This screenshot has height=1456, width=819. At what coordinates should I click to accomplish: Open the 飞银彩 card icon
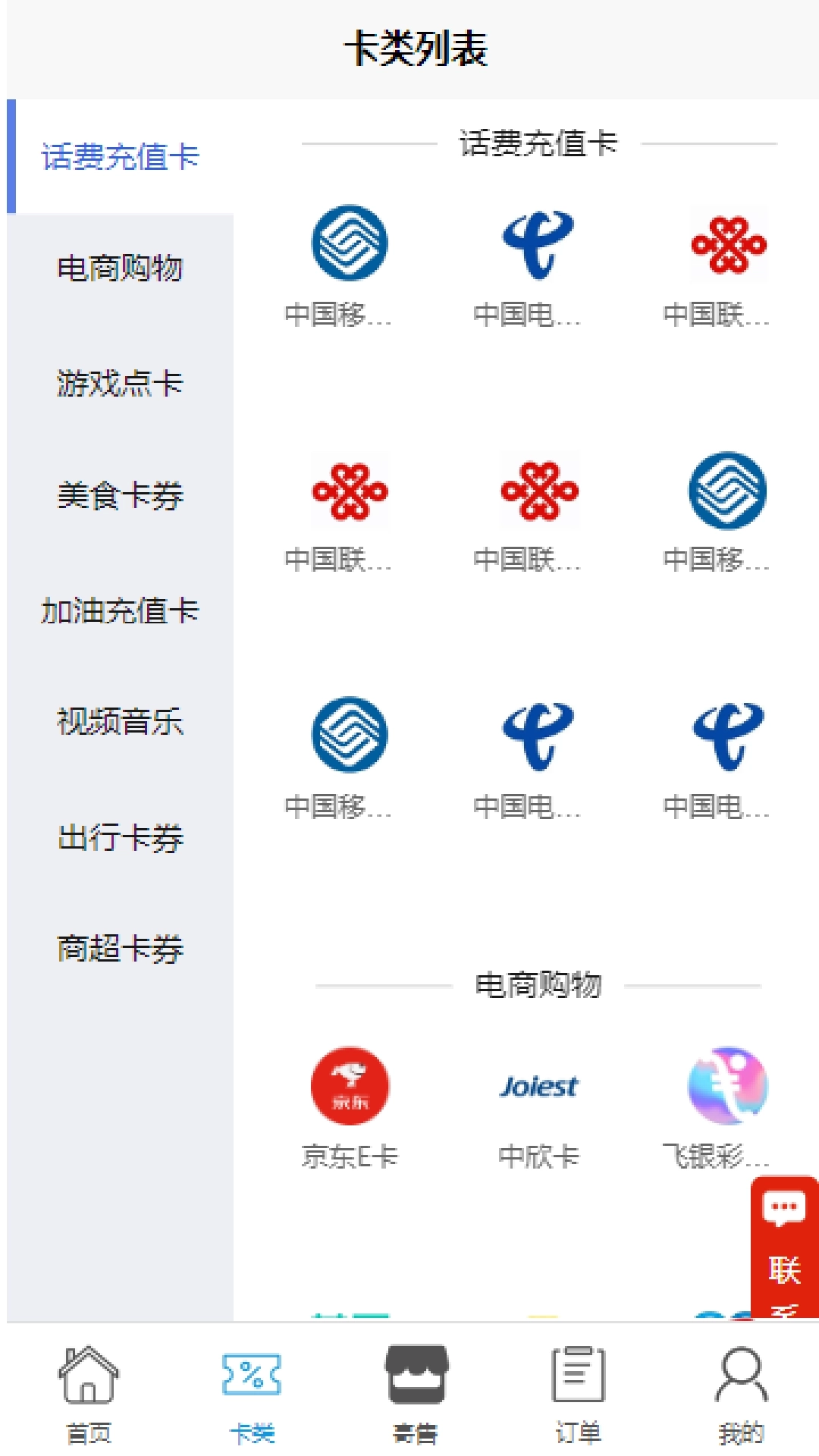tap(728, 1086)
